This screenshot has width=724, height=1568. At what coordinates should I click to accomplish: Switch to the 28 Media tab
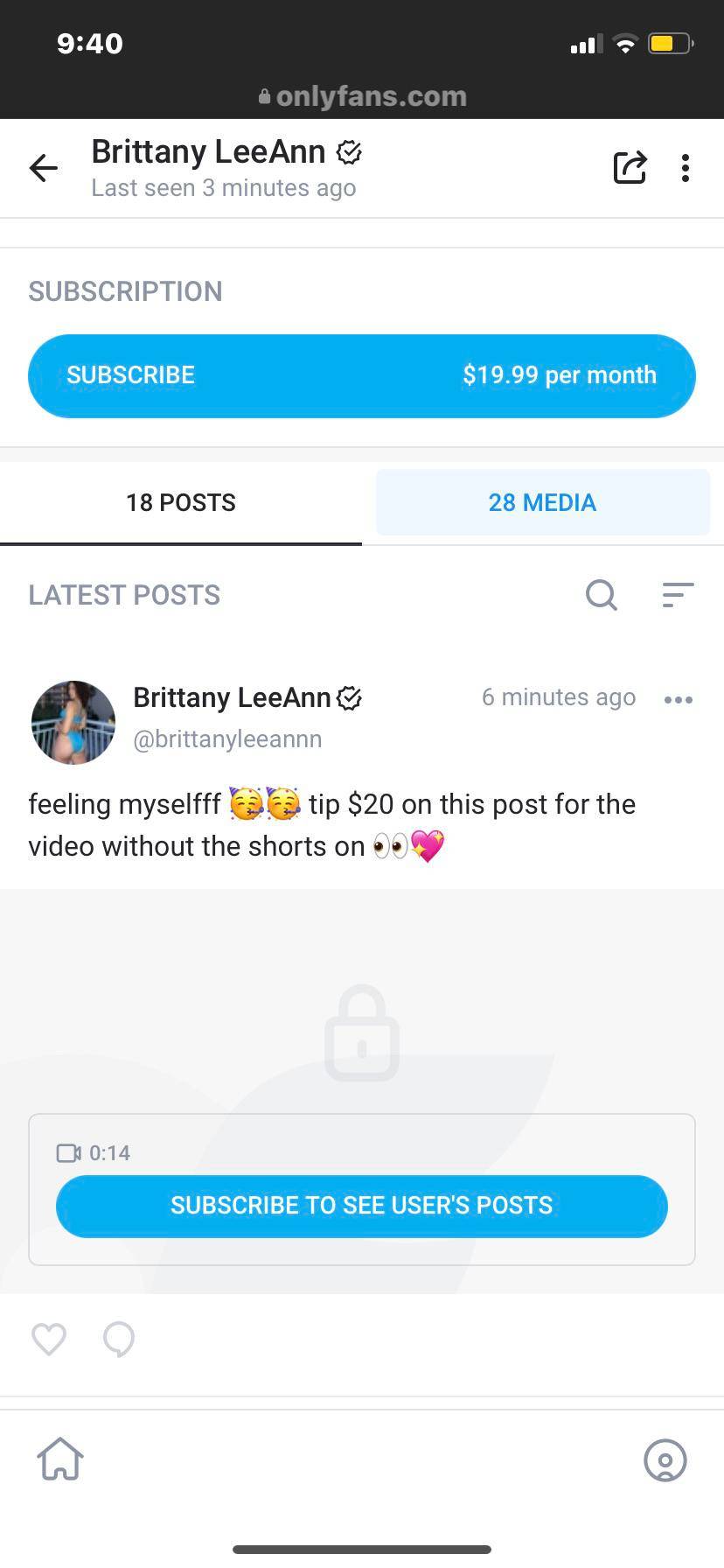(x=542, y=503)
